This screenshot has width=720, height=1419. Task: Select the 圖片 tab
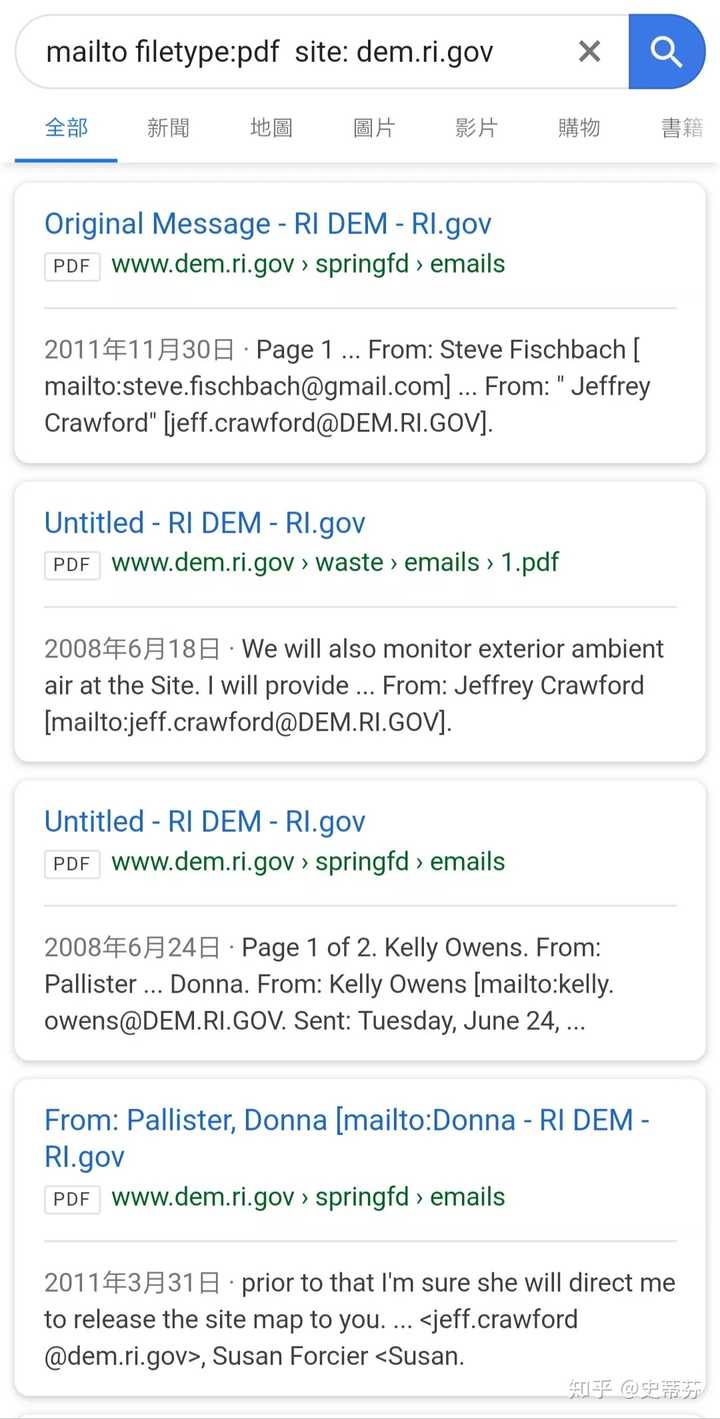[x=374, y=128]
